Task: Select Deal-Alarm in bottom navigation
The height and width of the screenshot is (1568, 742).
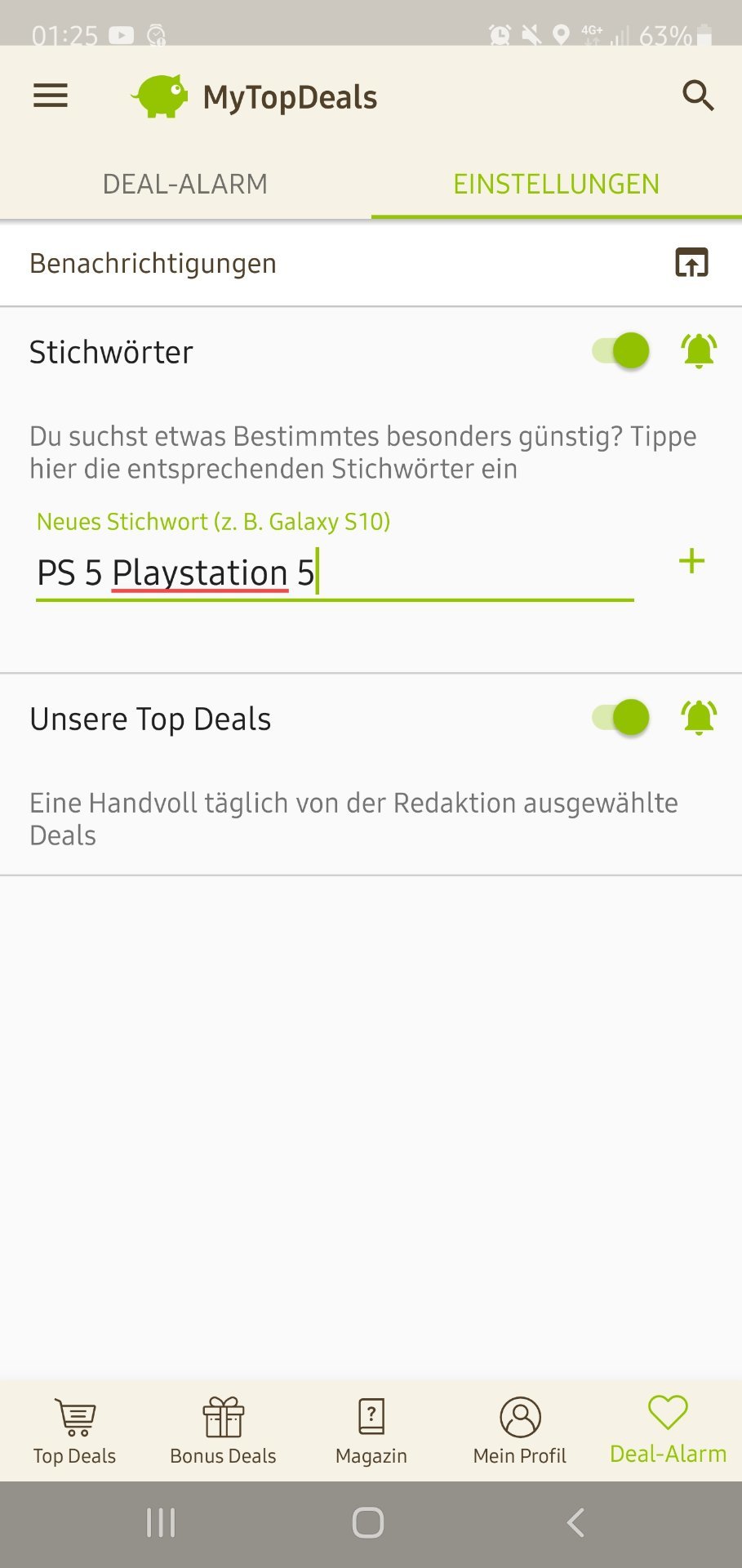Action: (x=668, y=1431)
